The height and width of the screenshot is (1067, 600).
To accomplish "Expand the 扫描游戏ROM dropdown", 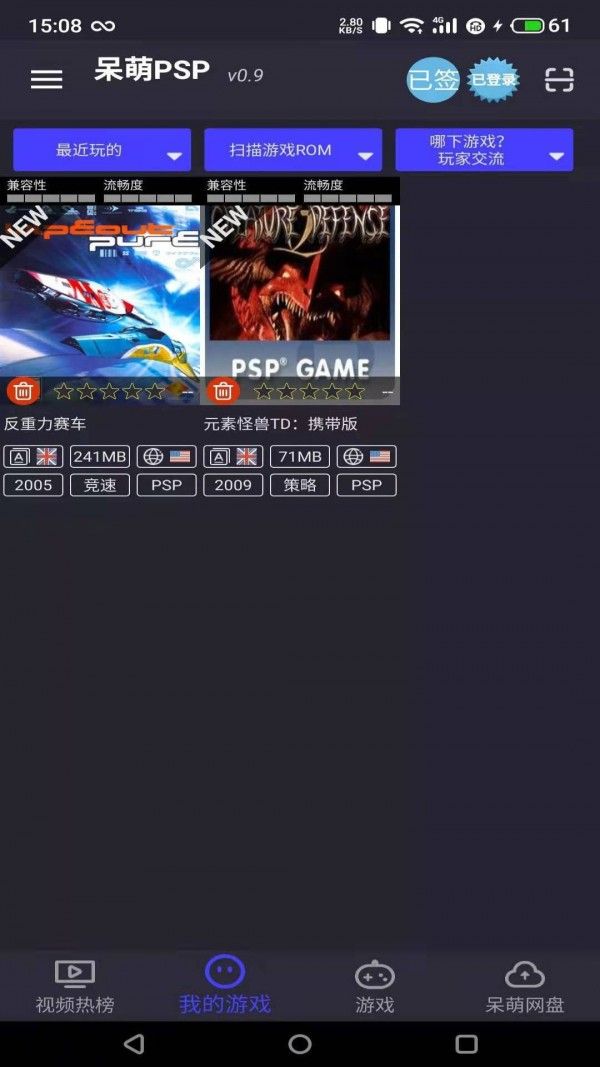I will [x=293, y=150].
